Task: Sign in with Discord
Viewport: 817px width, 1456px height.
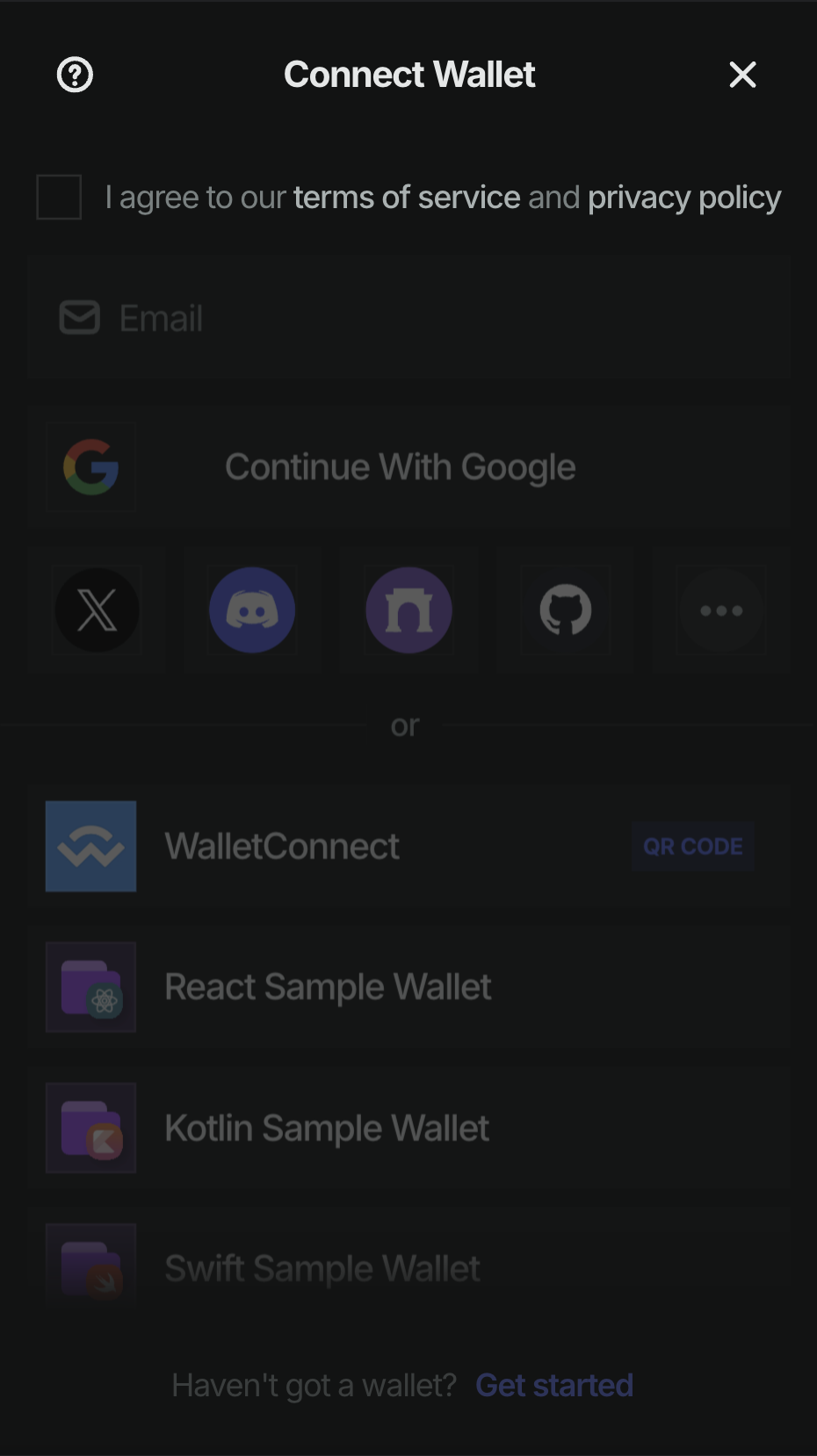Action: 252,610
